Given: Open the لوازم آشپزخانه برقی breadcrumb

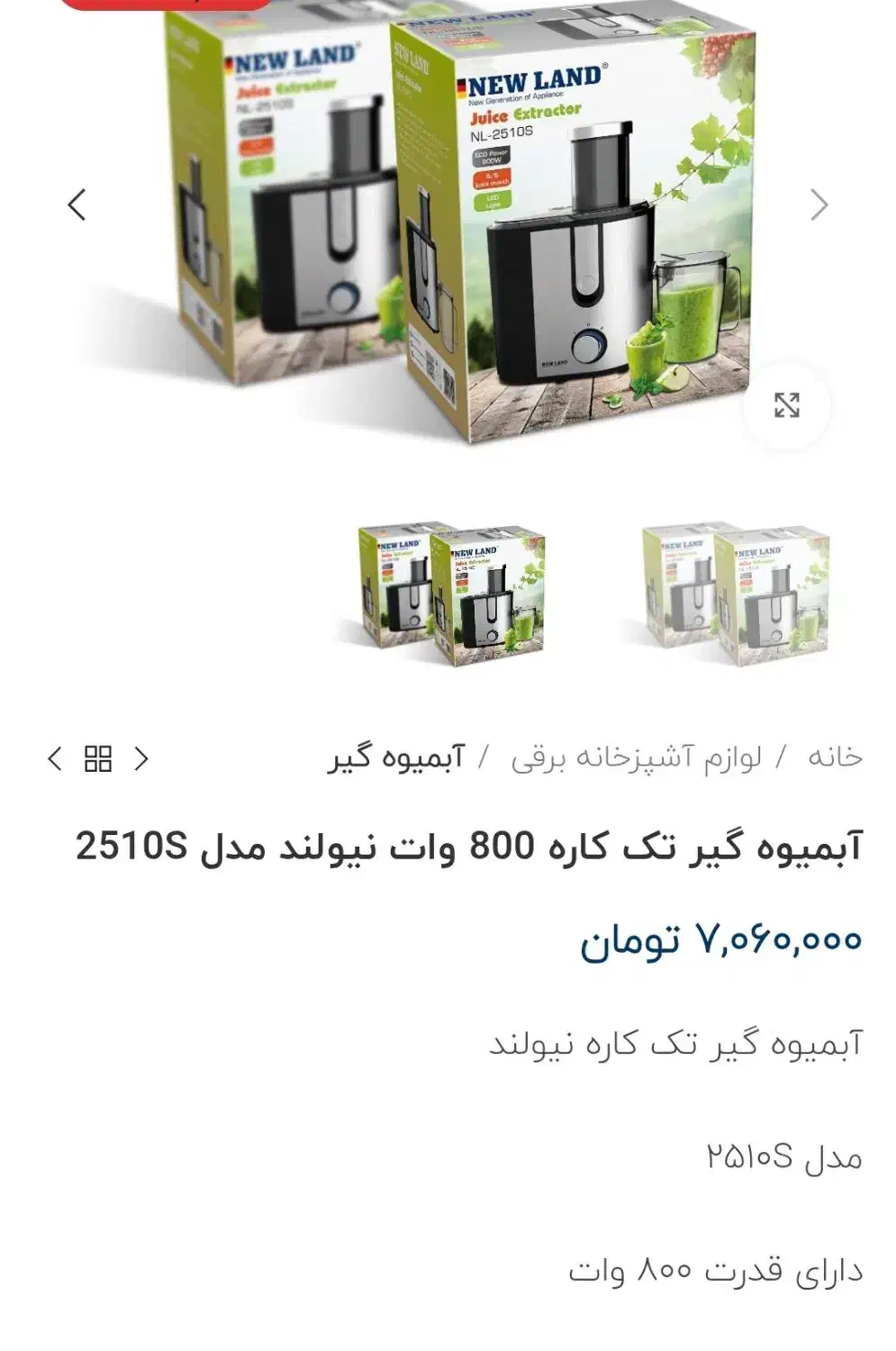Looking at the screenshot, I should tap(636, 757).
